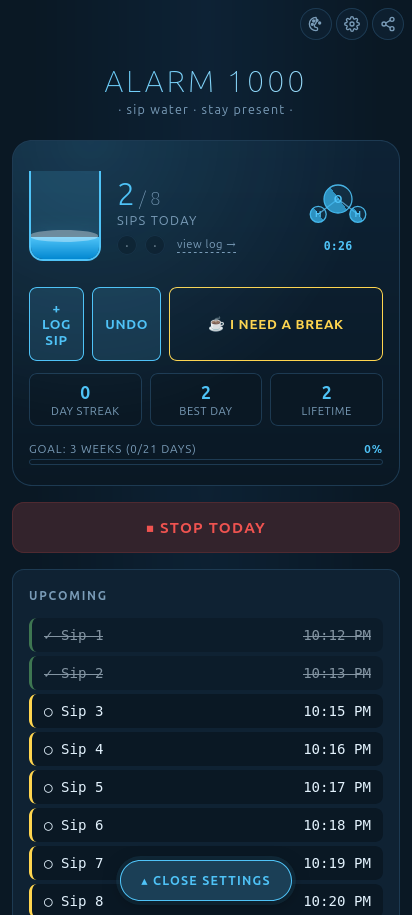The height and width of the screenshot is (915, 412).
Task: Close settings with the floating button
Action: pyautogui.click(x=206, y=881)
